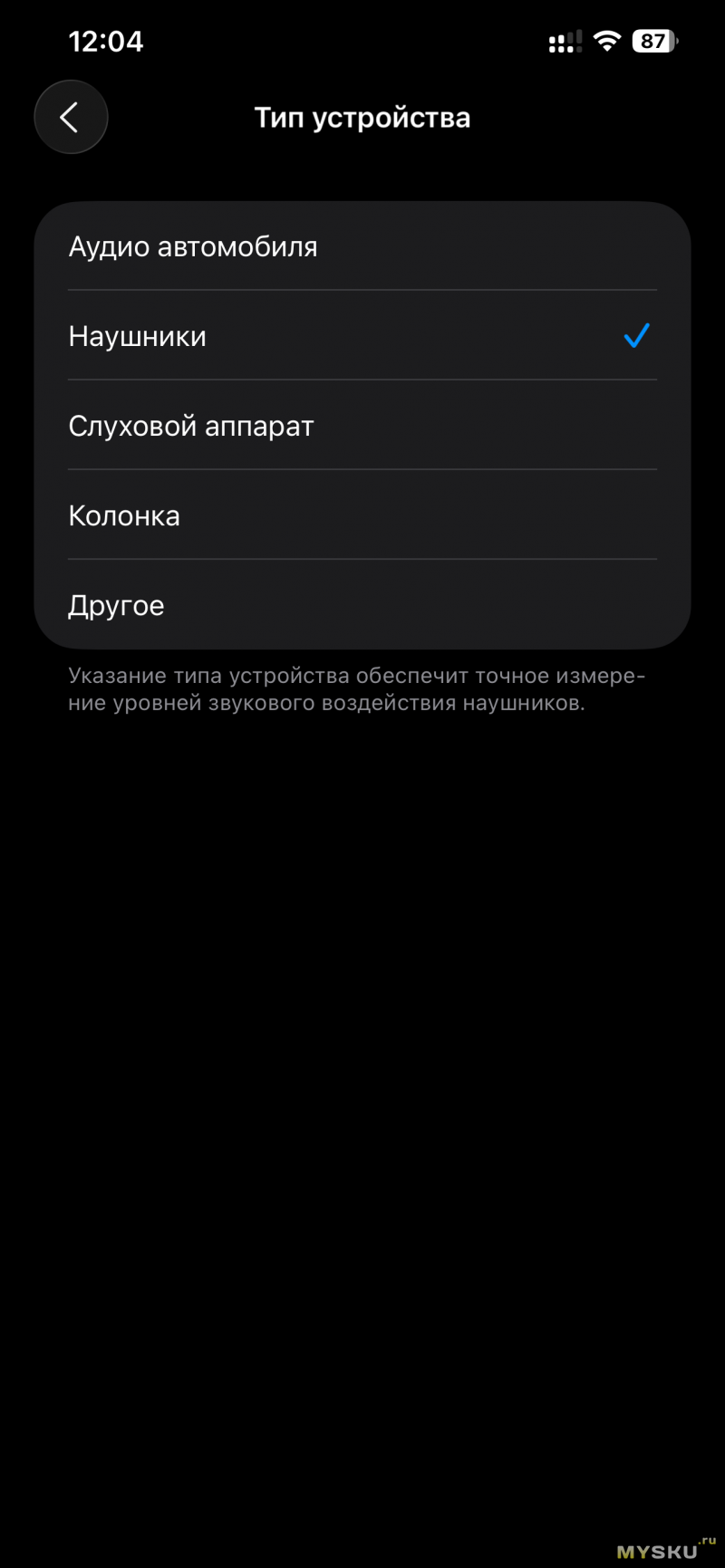Set device type to Слуховой аппарат
This screenshot has width=725, height=1568.
click(x=362, y=426)
